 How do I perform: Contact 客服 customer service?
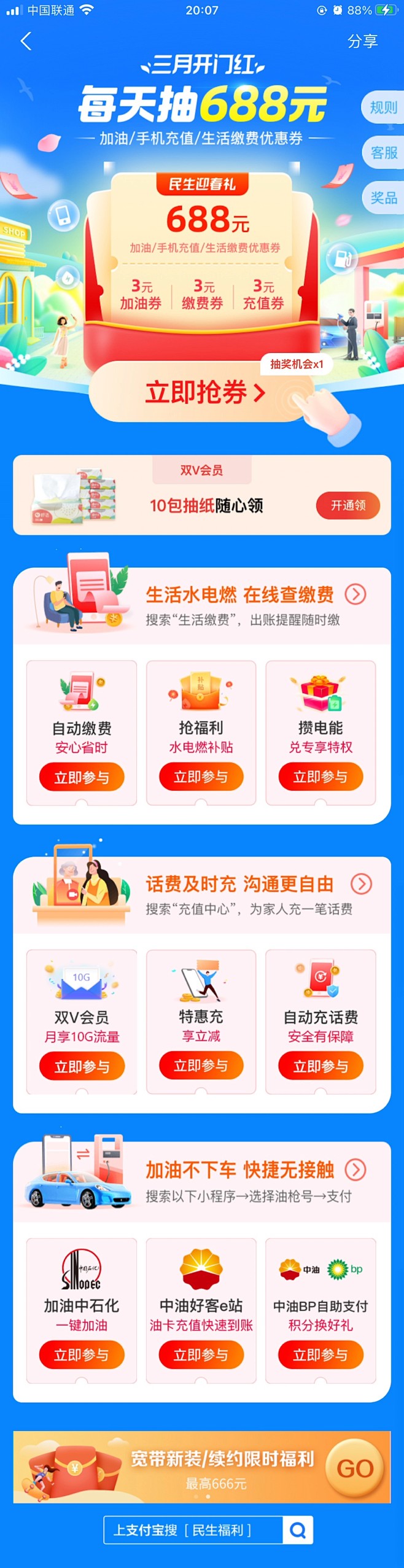point(384,153)
